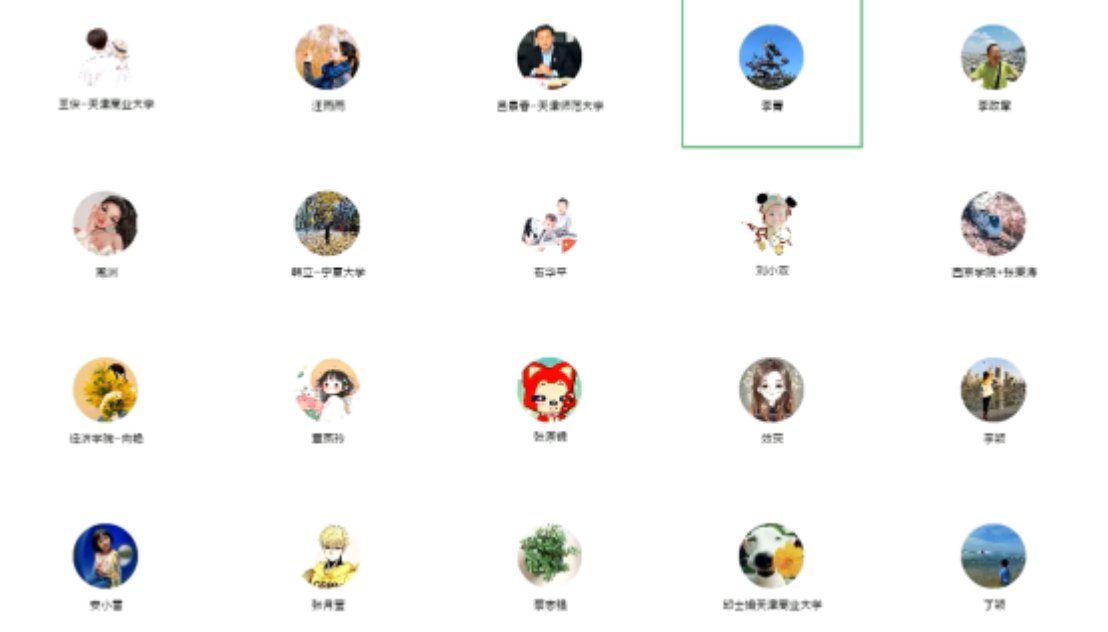Select participant with seaside child avatar
The width and height of the screenshot is (1108, 632).
coord(993,556)
